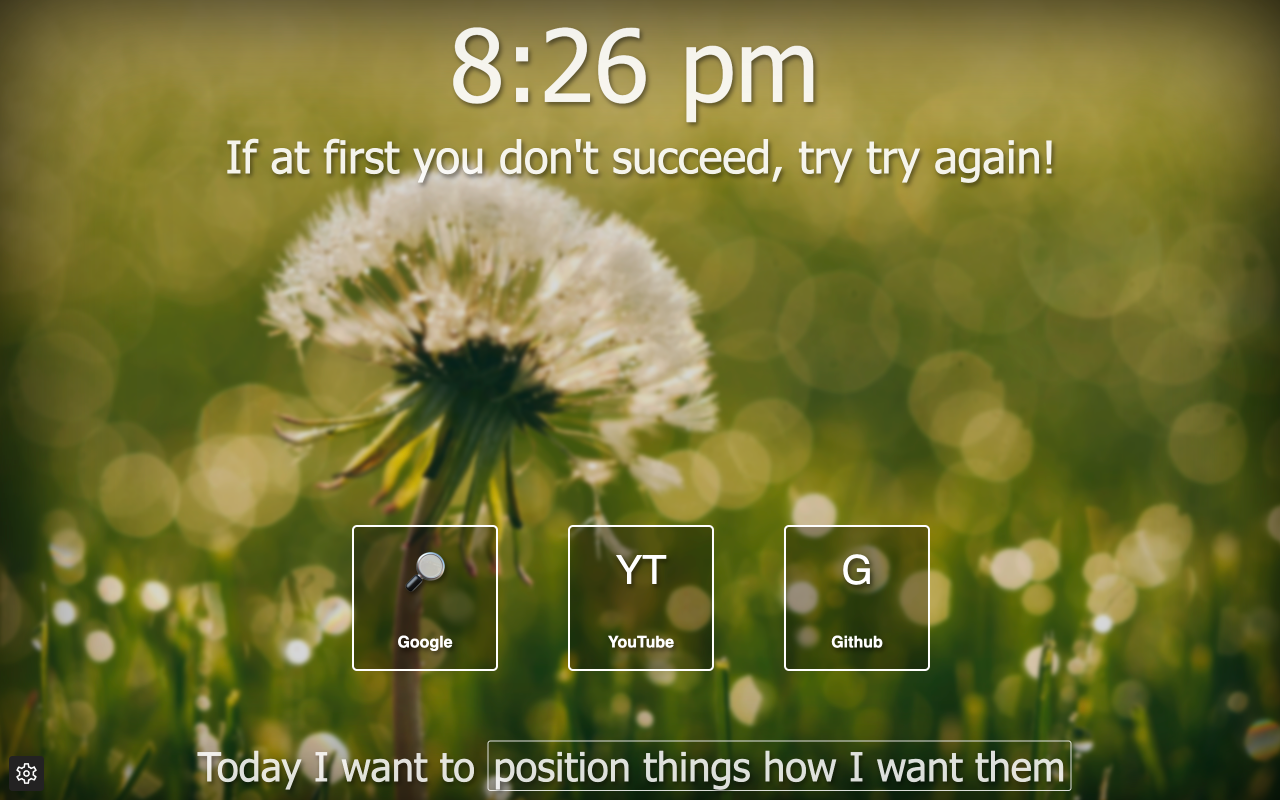Open the YouTube shortcut tile
The width and height of the screenshot is (1280, 800).
[641, 598]
